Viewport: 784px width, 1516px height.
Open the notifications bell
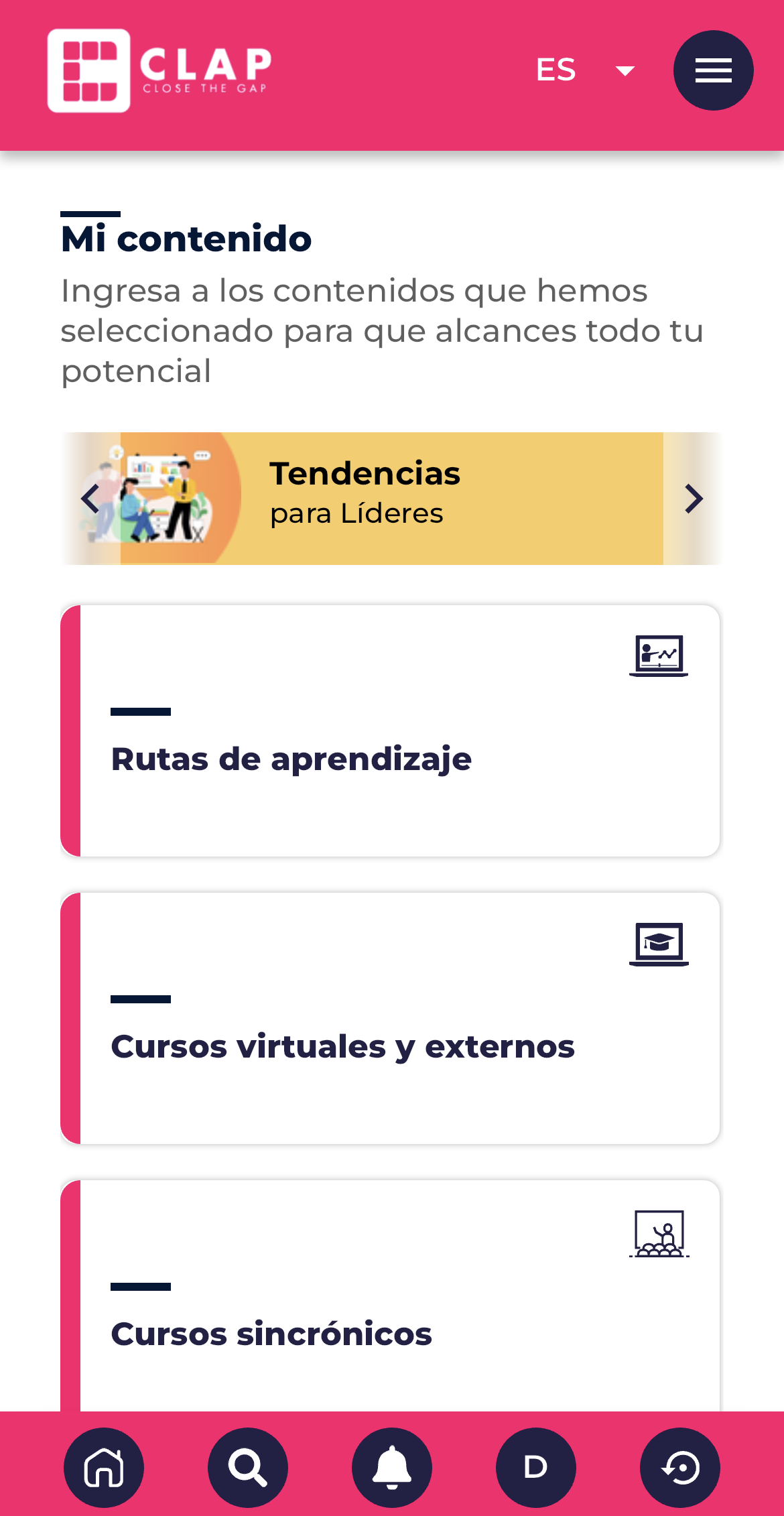[x=392, y=1467]
